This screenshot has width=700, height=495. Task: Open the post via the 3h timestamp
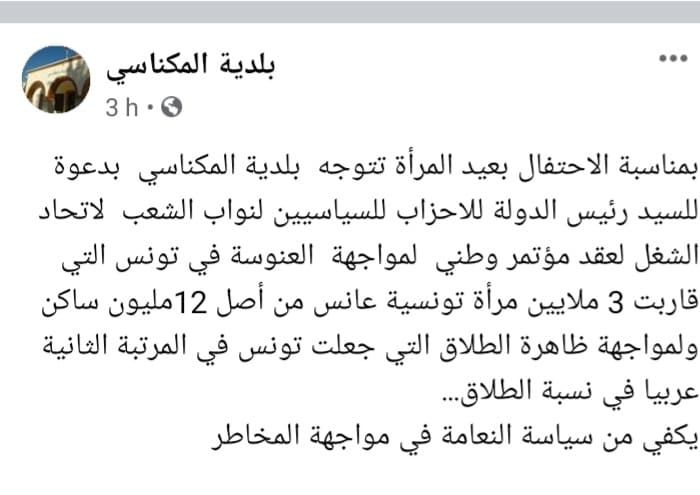click(122, 108)
